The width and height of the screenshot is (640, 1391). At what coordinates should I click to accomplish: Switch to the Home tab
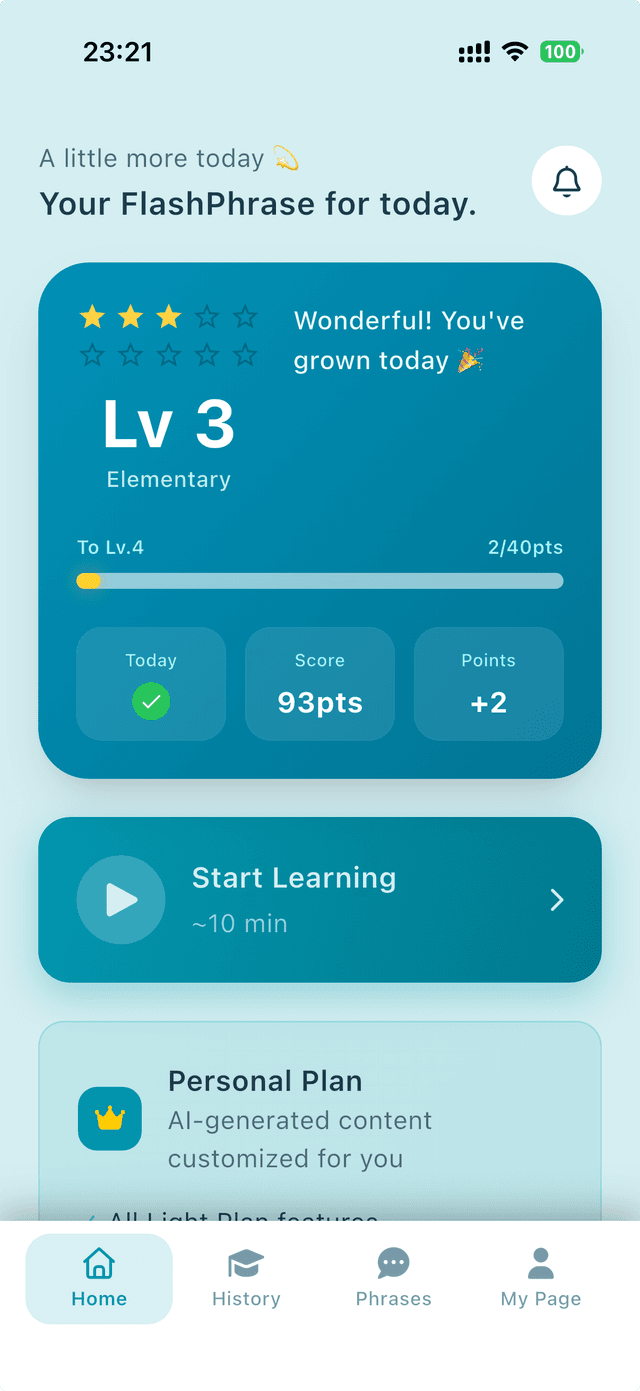point(99,1278)
